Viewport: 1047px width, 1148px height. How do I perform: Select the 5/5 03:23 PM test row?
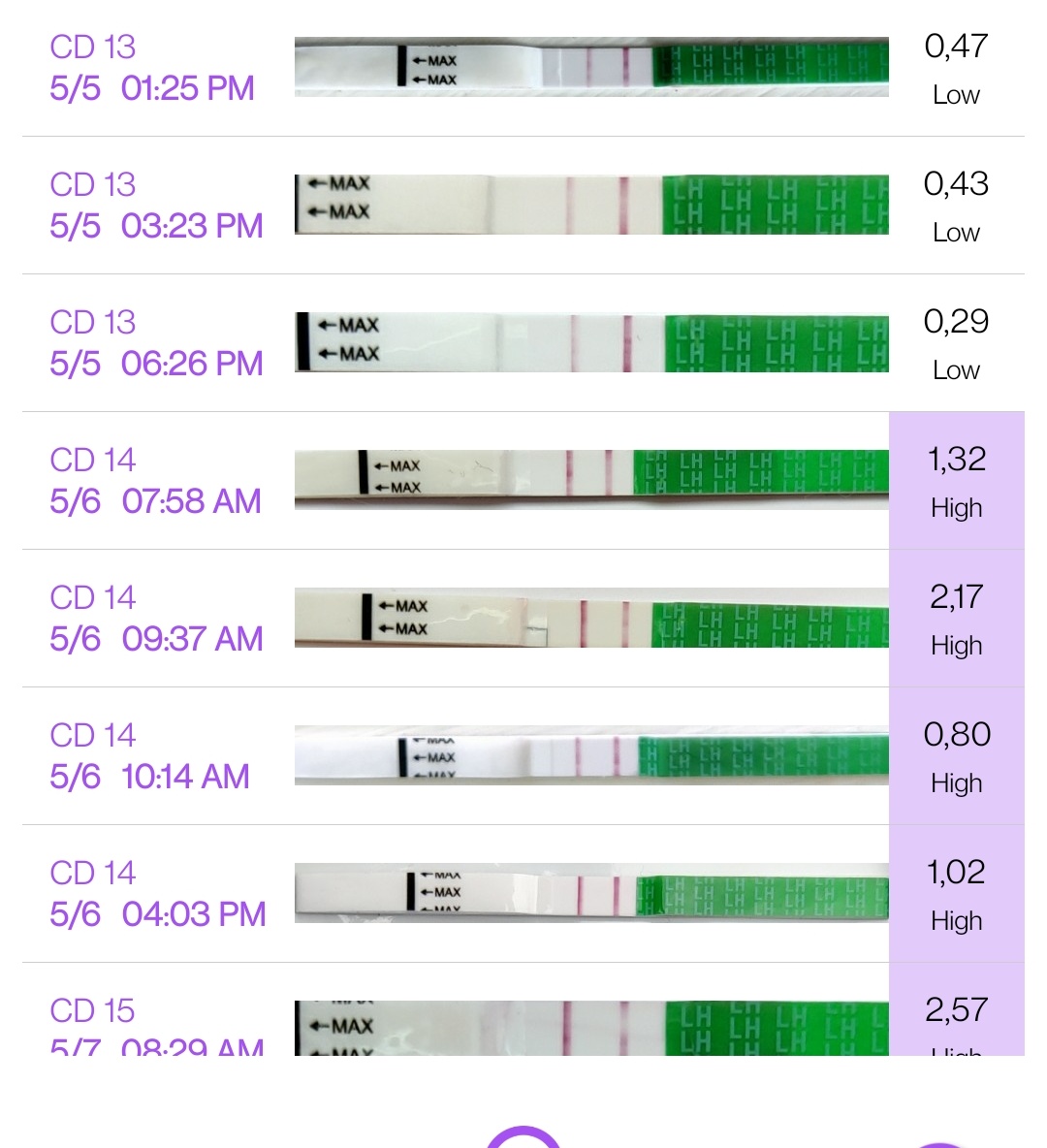point(523,206)
